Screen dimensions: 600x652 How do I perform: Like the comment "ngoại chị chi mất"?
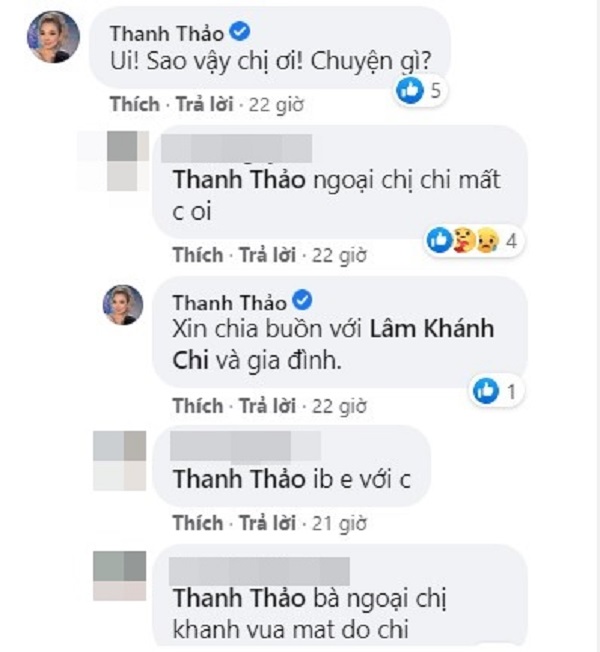[x=198, y=254]
